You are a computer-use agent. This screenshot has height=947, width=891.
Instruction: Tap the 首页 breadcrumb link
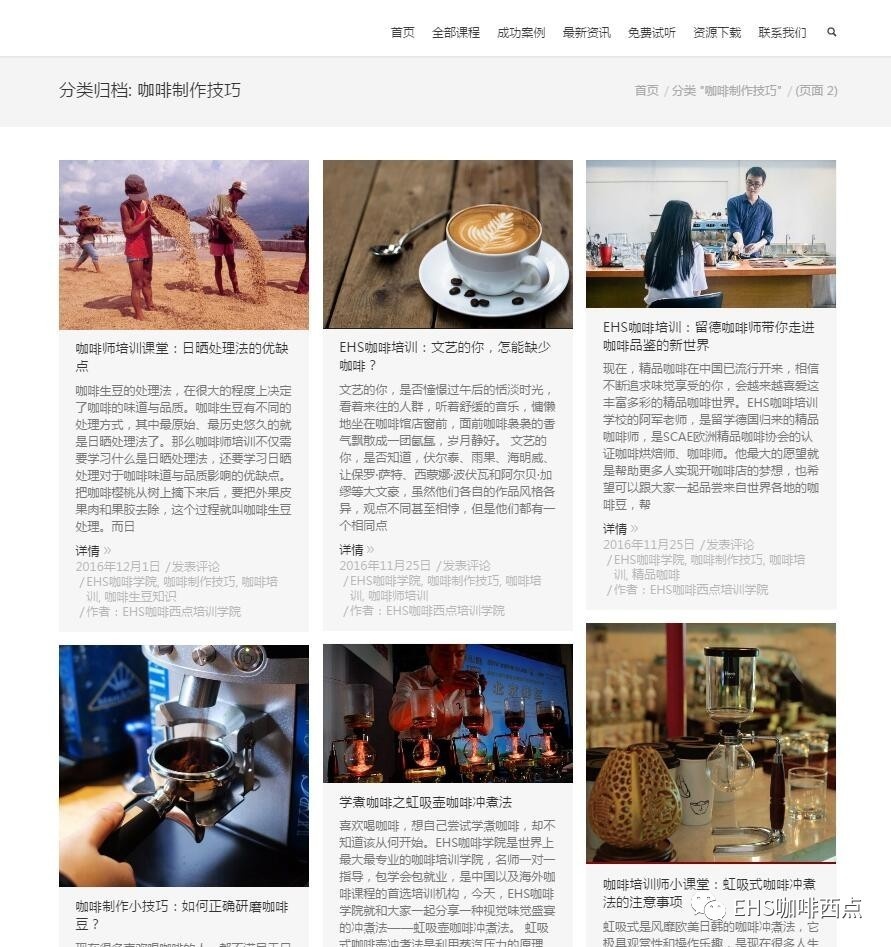point(646,91)
